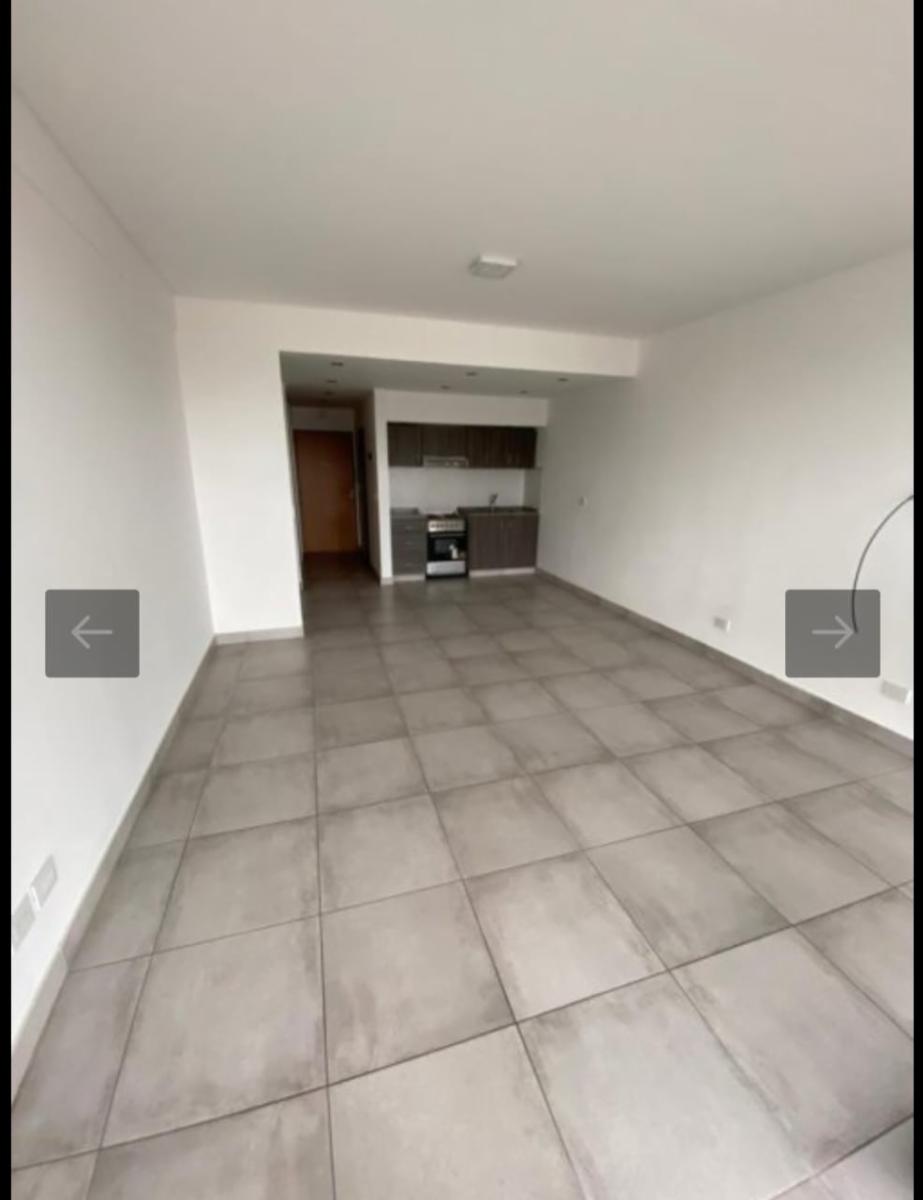Show the next photo with right arrow
The image size is (923, 1200).
832,633
